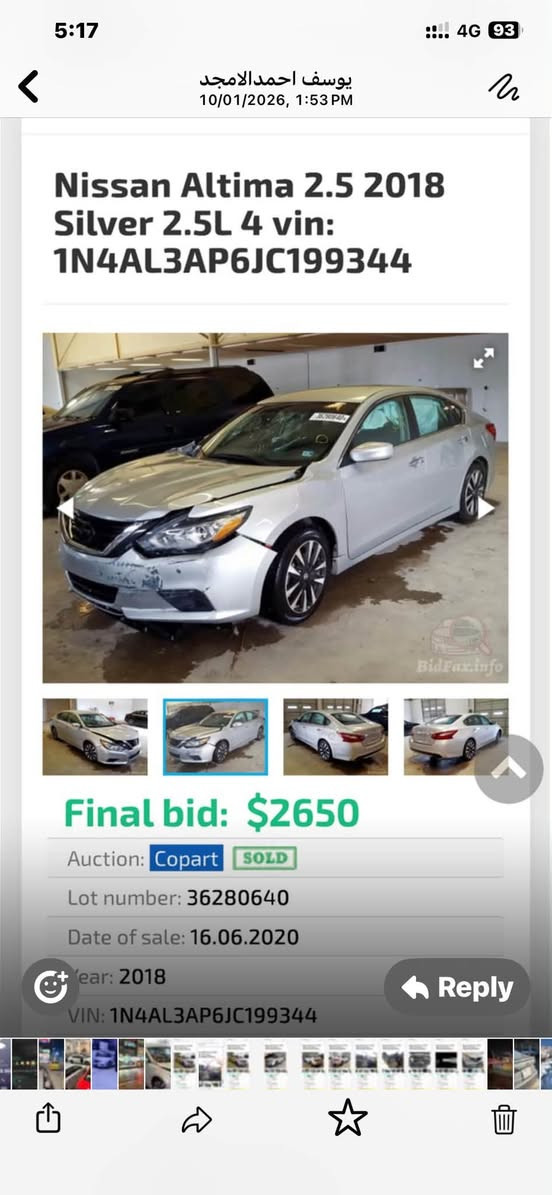Go back from the media viewer
The height and width of the screenshot is (1195, 552).
pos(28,86)
